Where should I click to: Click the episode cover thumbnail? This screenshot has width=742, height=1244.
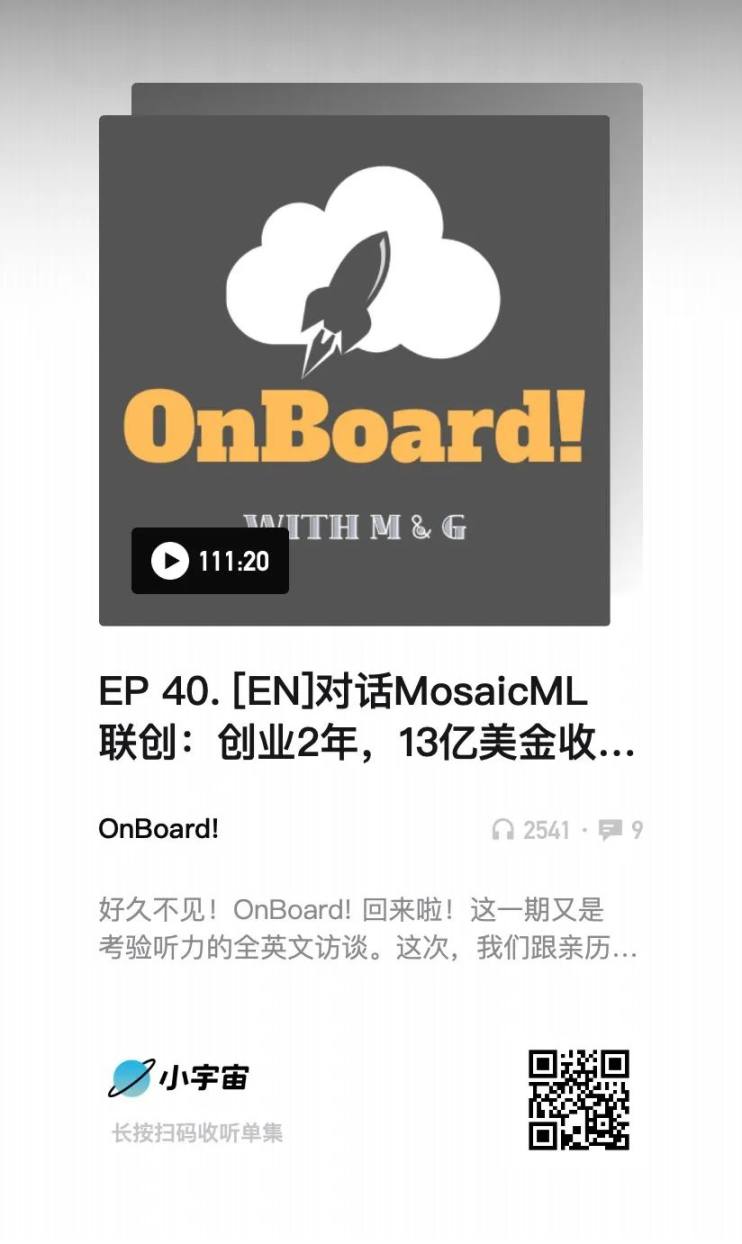pyautogui.click(x=356, y=370)
